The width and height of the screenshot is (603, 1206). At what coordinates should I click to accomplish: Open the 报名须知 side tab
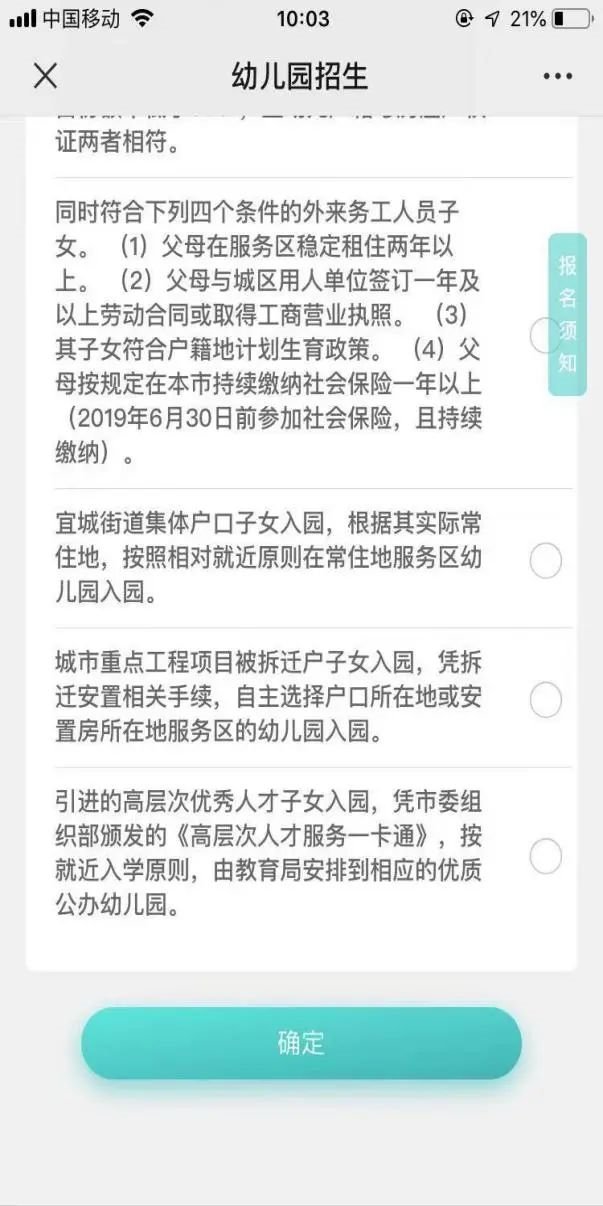pyautogui.click(x=568, y=315)
